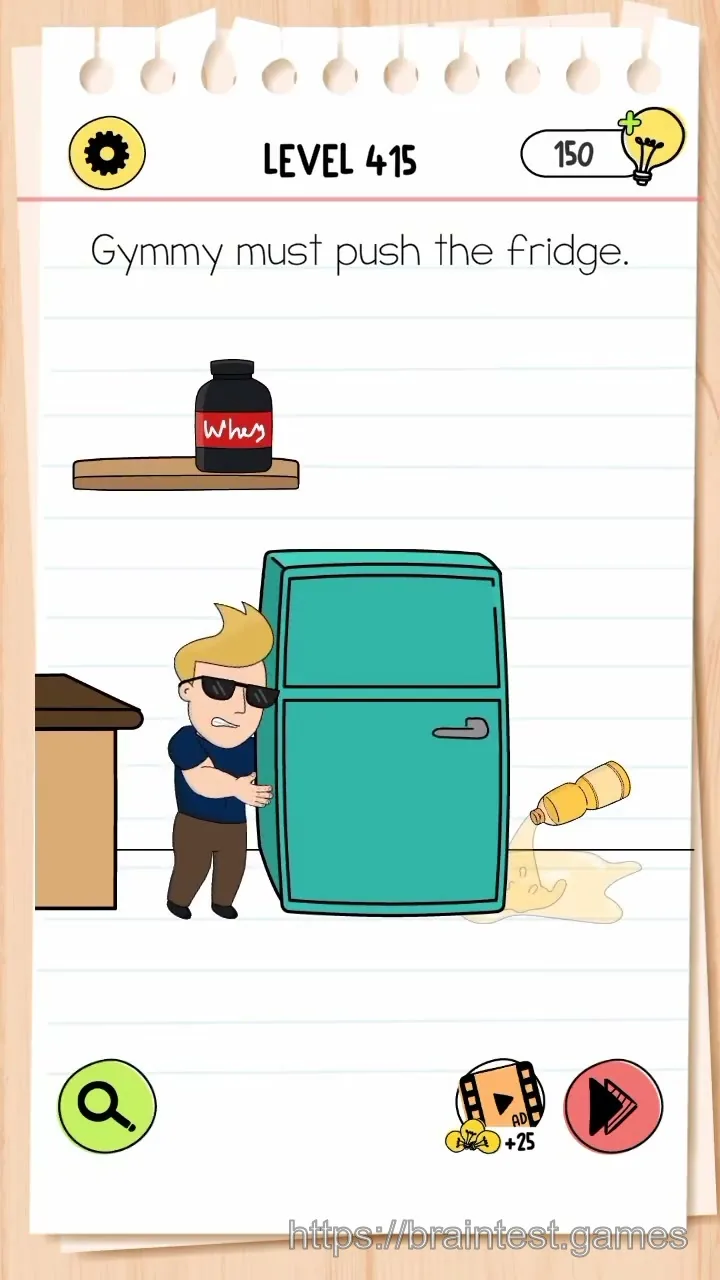
Task: Open the magnifying glass hint button
Action: (x=107, y=1106)
